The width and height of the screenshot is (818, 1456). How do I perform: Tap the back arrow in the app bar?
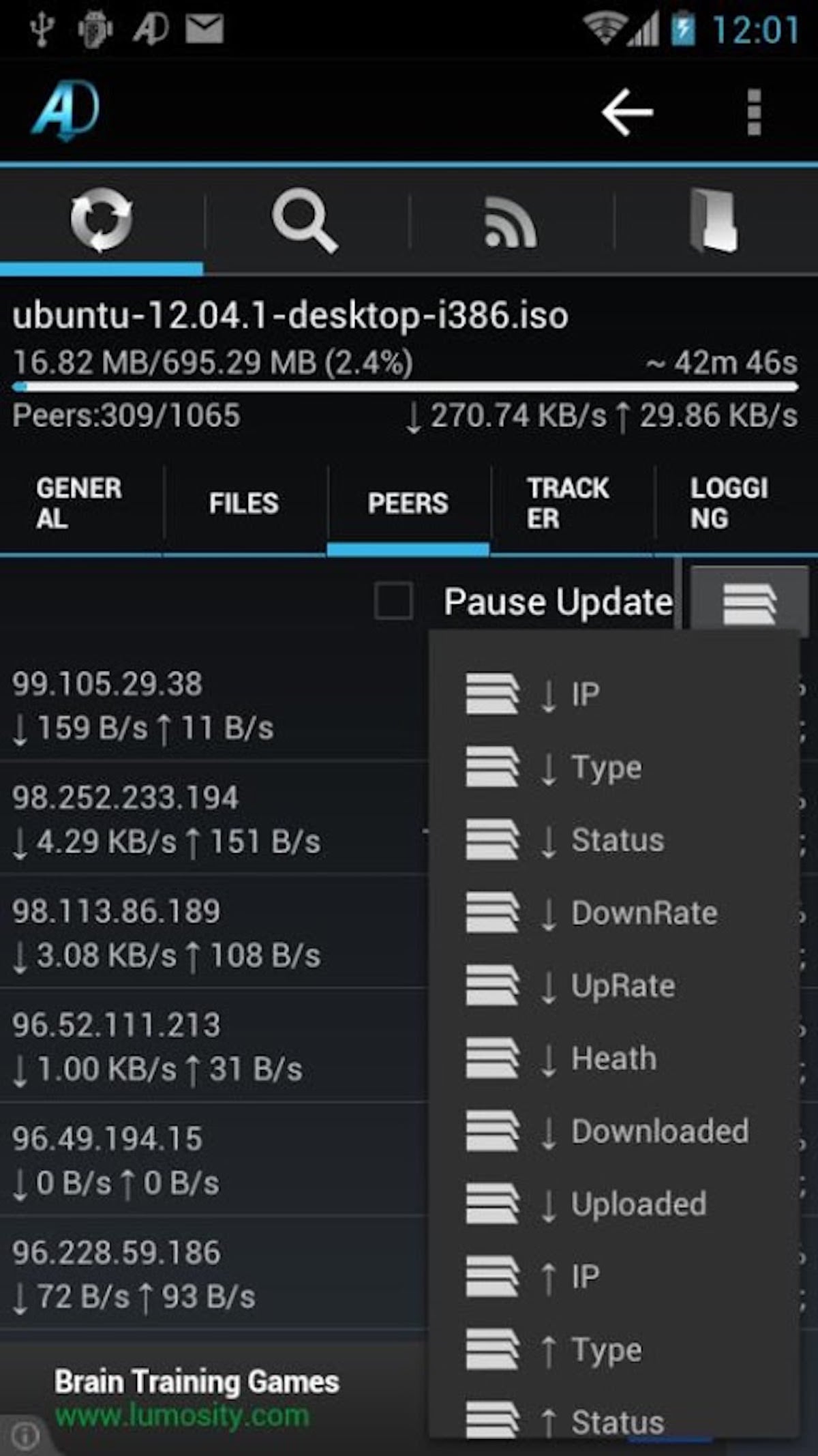point(627,112)
